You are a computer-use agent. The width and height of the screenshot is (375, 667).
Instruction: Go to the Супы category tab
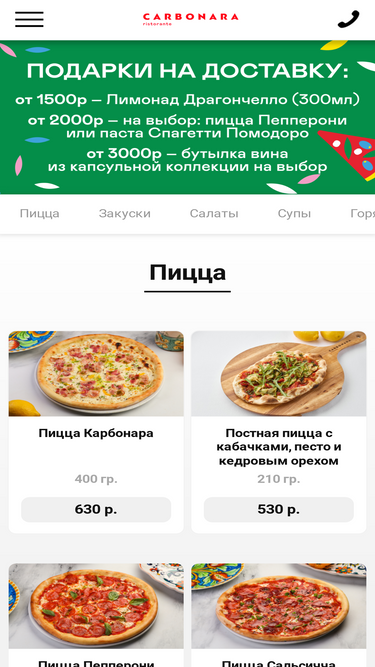(x=294, y=214)
